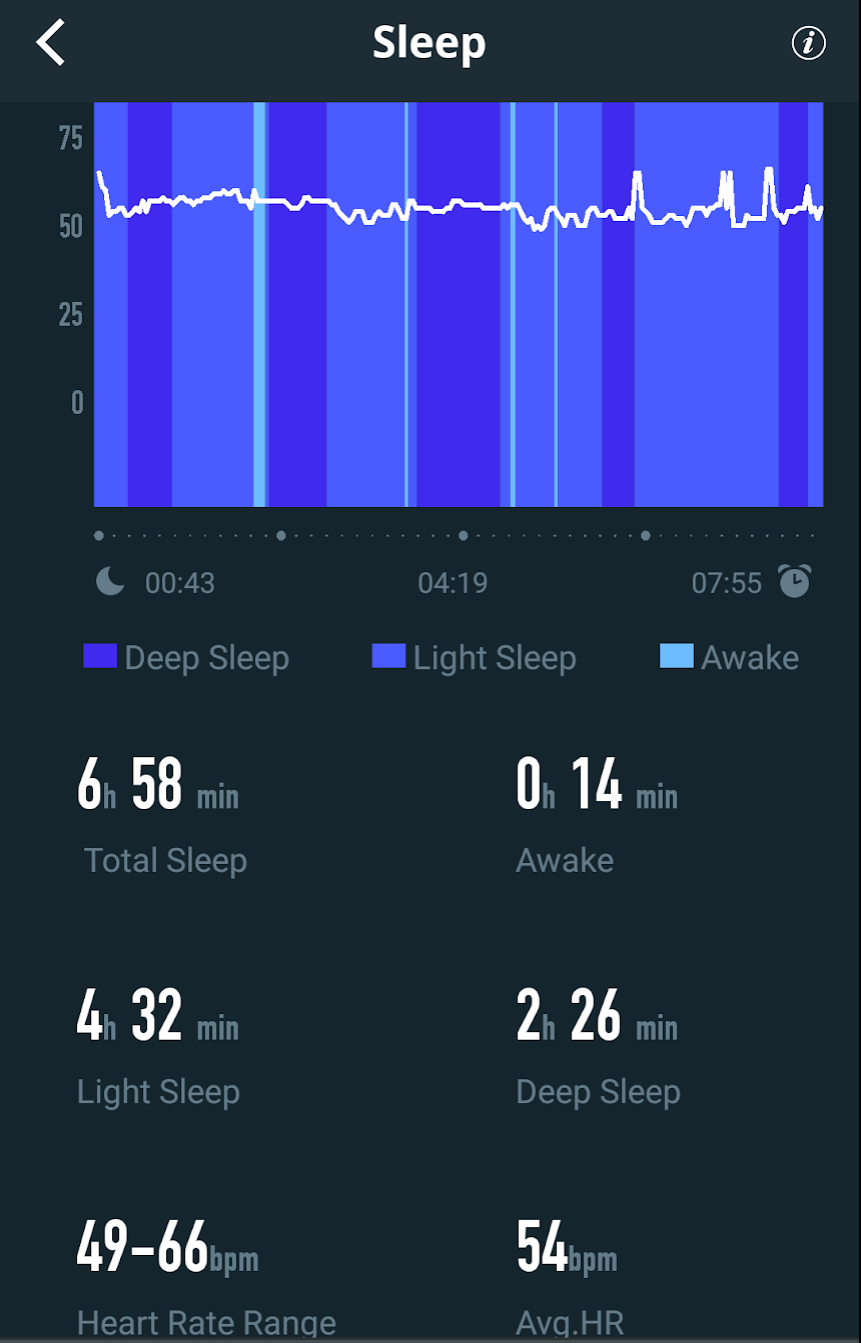Viewport: 861px width, 1343px height.
Task: Go back from the Sleep screen
Action: (x=50, y=43)
